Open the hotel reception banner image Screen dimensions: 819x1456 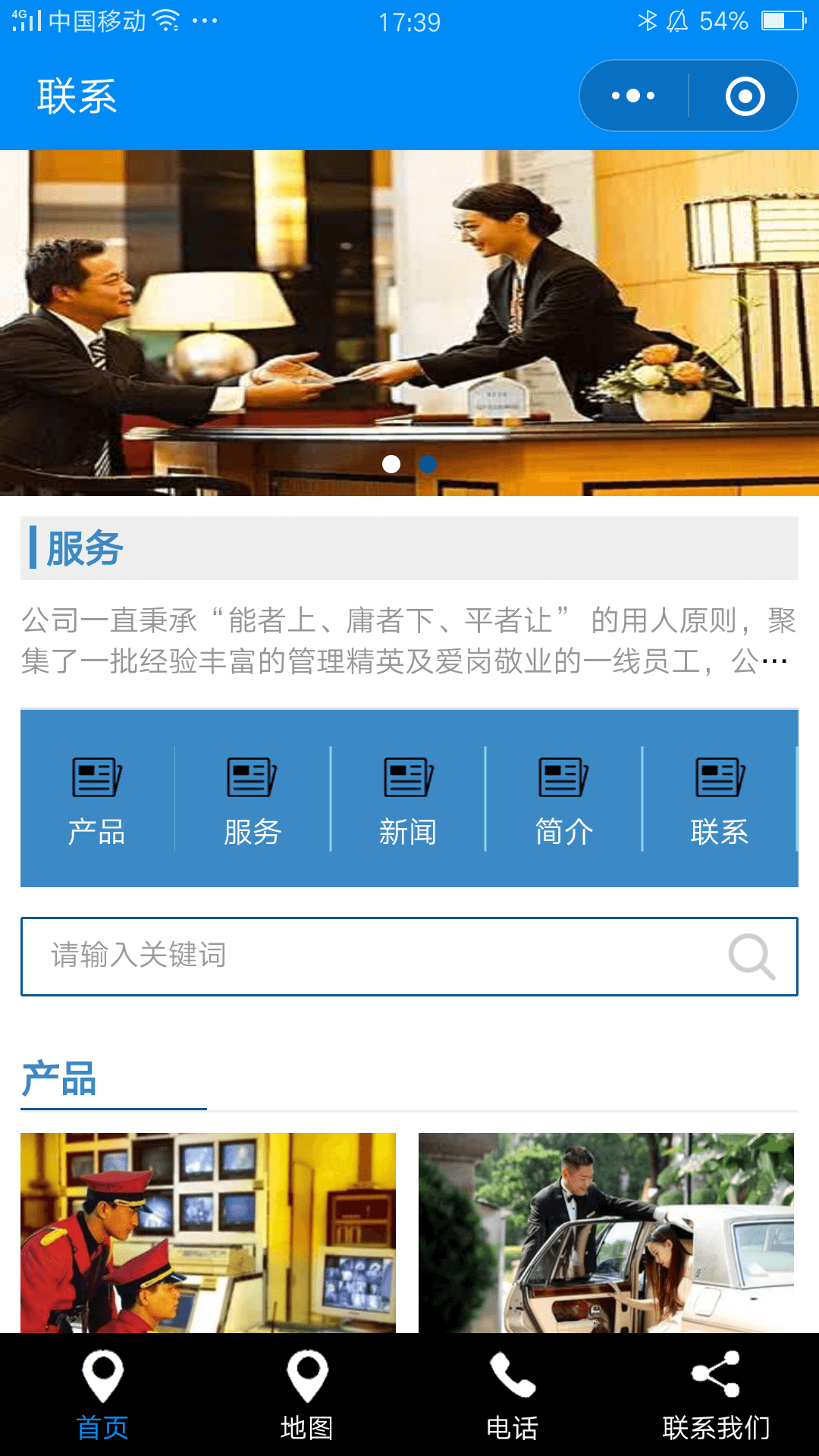pyautogui.click(x=409, y=303)
